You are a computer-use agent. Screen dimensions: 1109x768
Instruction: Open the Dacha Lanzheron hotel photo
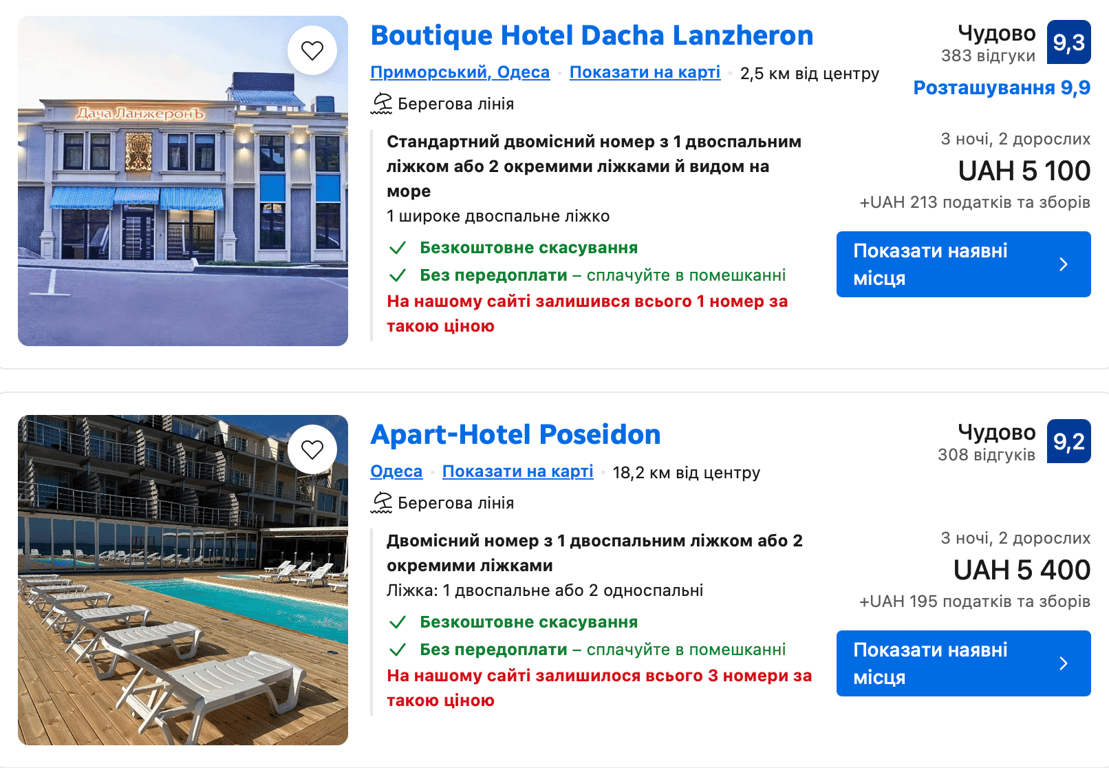point(183,200)
